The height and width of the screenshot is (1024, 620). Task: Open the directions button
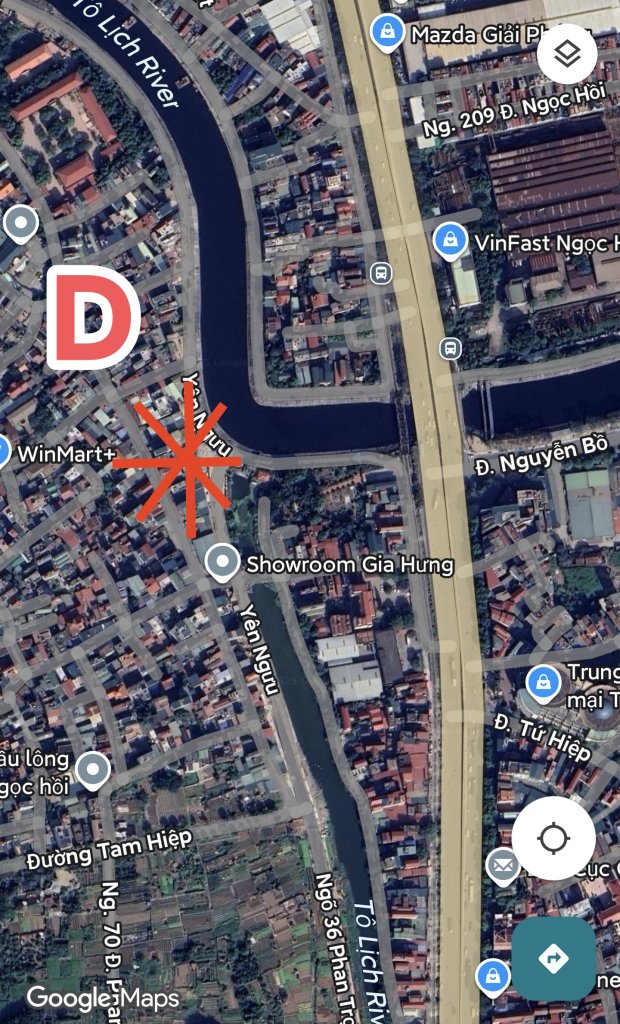pyautogui.click(x=553, y=959)
